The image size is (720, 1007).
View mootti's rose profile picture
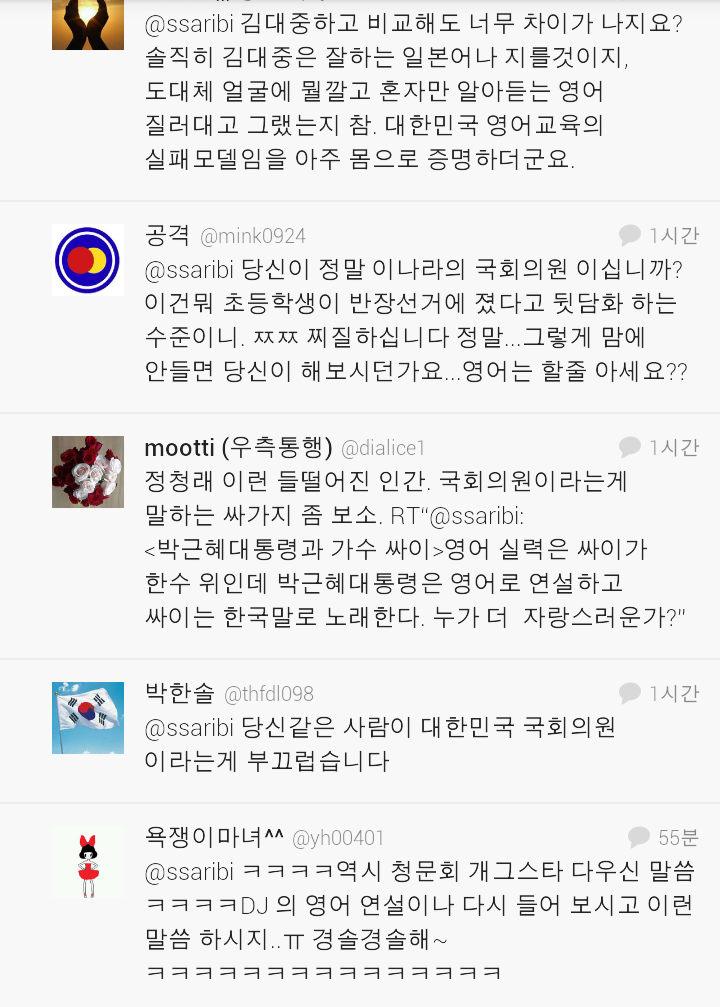pyautogui.click(x=88, y=471)
